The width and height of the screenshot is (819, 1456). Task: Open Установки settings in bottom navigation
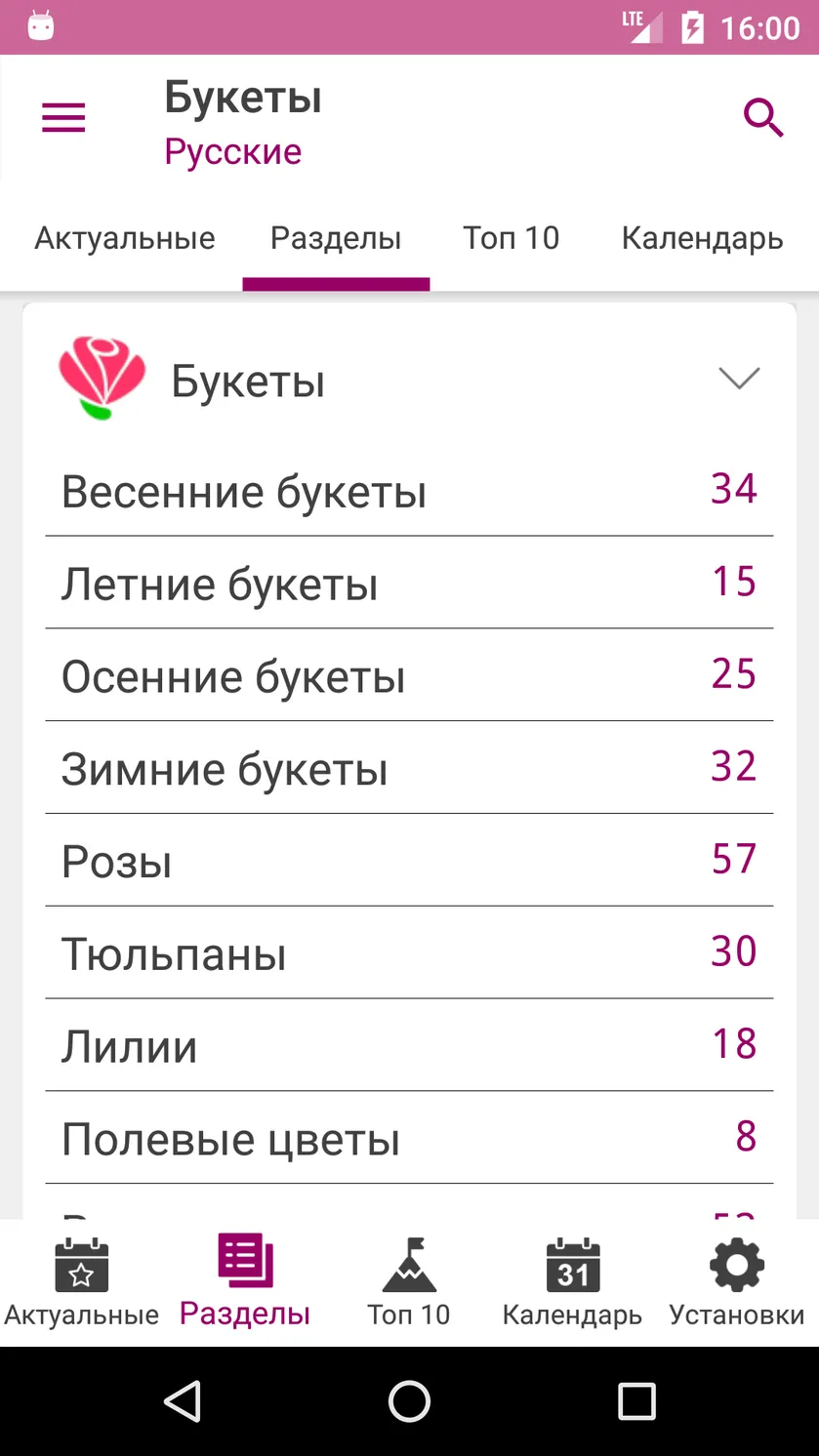pyautogui.click(x=737, y=1283)
